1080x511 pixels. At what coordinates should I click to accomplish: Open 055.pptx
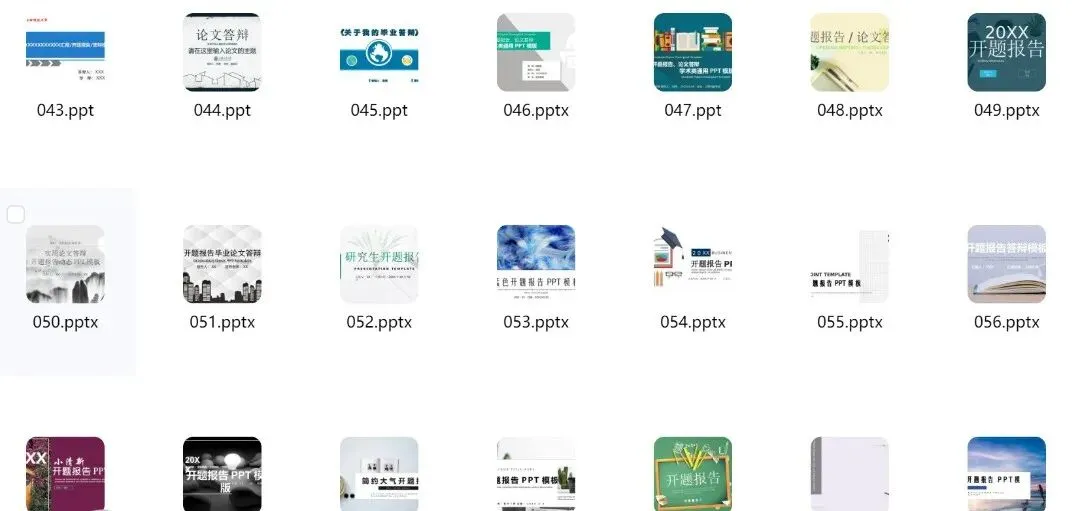pyautogui.click(x=850, y=264)
